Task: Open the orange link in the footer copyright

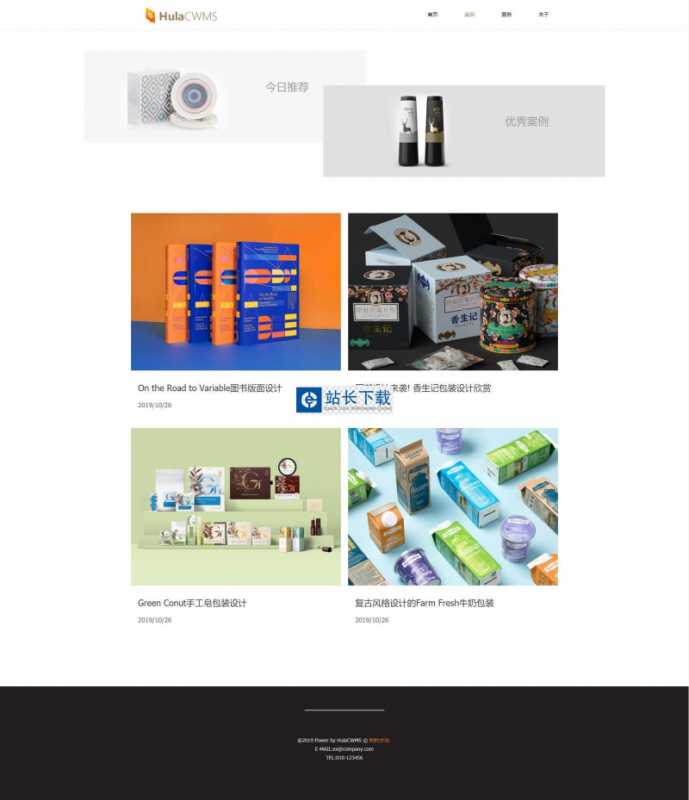Action: point(379,740)
